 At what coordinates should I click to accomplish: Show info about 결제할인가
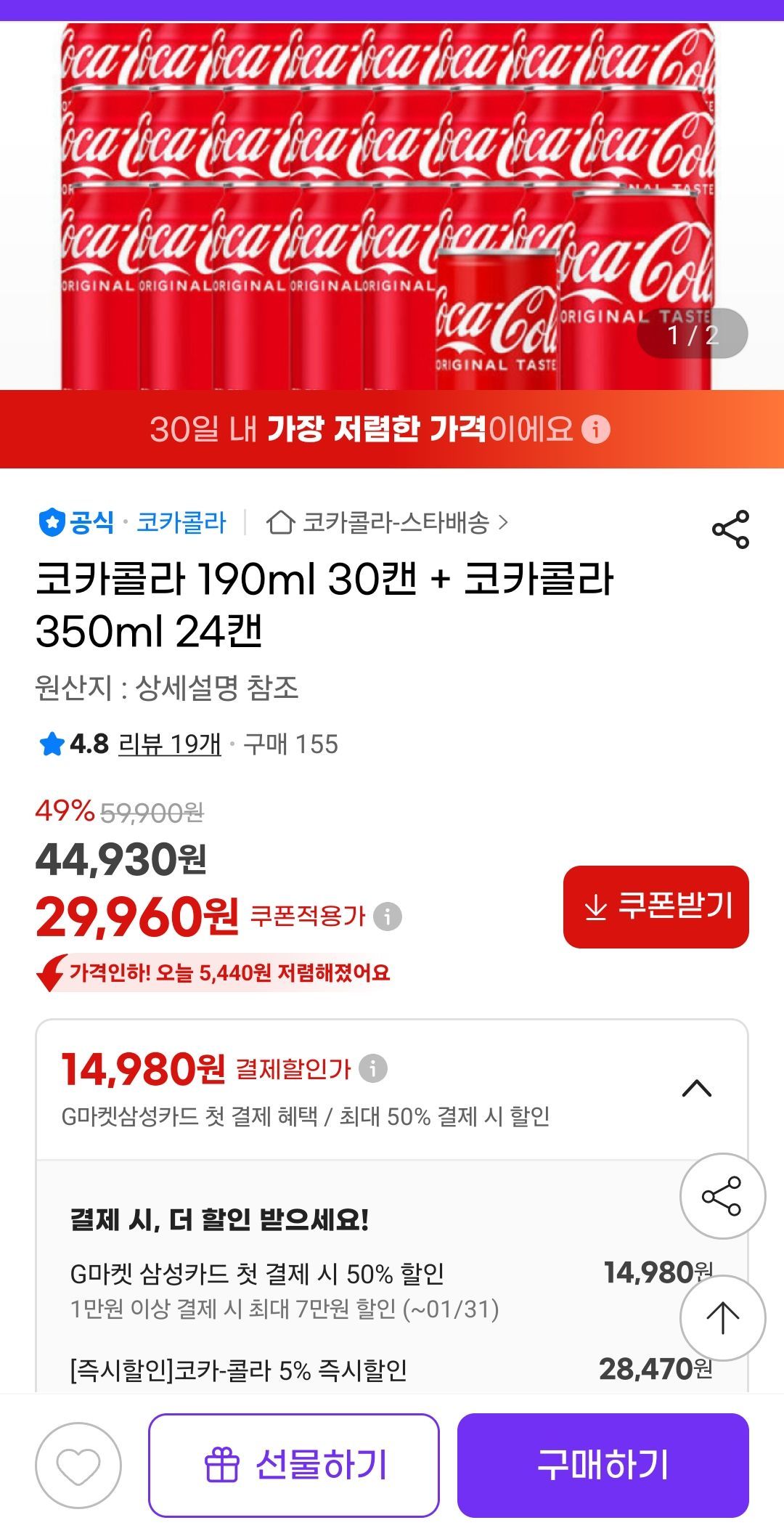(373, 1068)
